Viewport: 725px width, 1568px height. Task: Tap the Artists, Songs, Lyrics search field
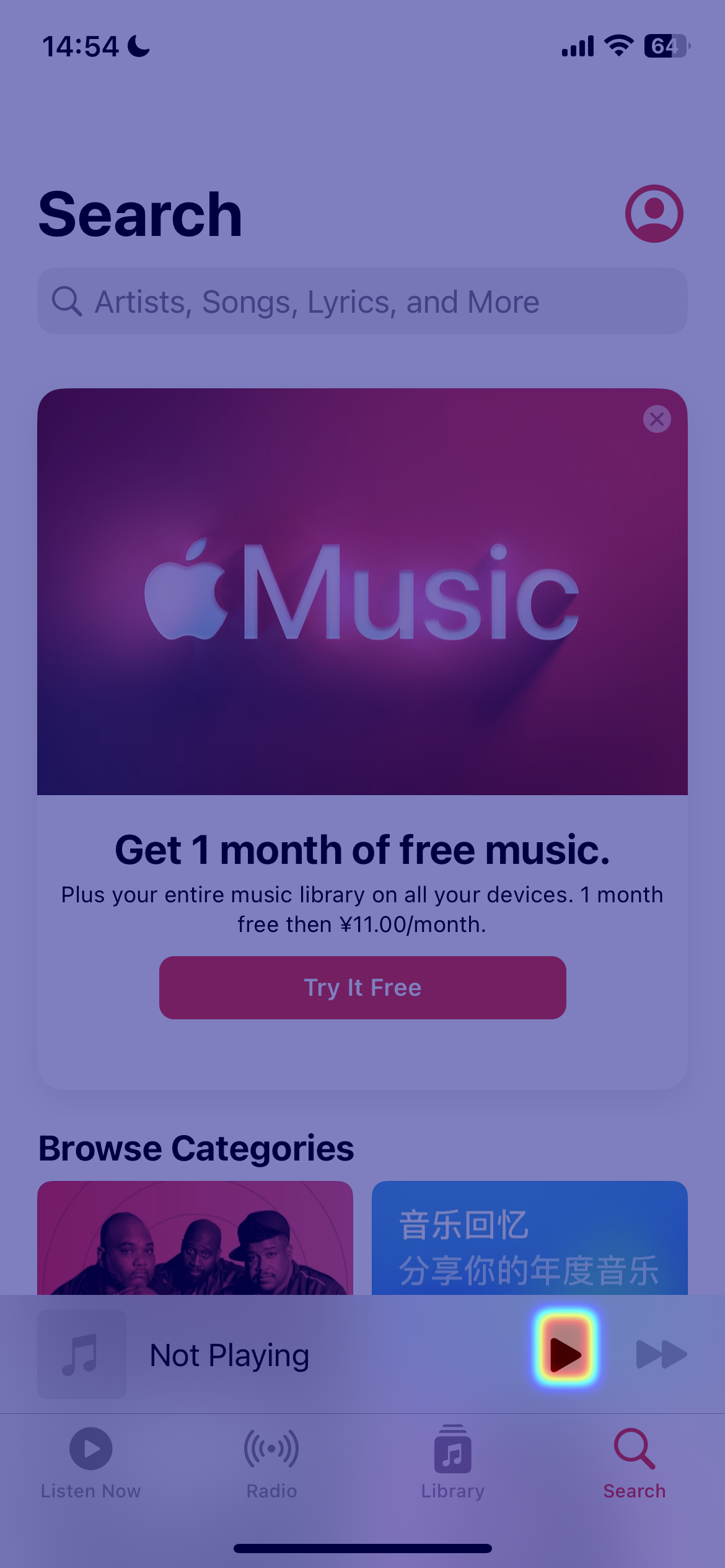(x=362, y=302)
